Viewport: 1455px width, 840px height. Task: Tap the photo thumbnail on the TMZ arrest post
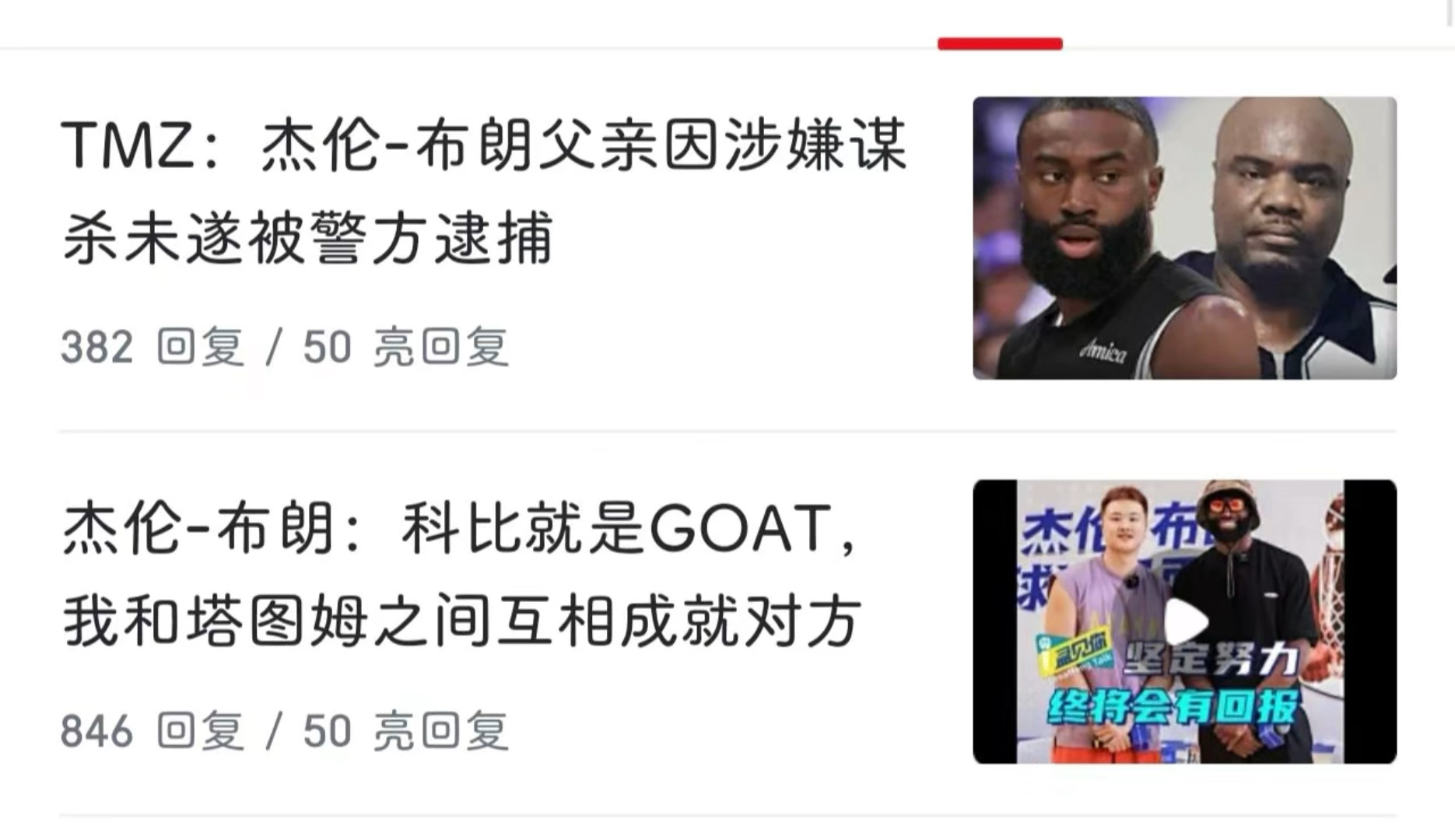coord(1183,238)
